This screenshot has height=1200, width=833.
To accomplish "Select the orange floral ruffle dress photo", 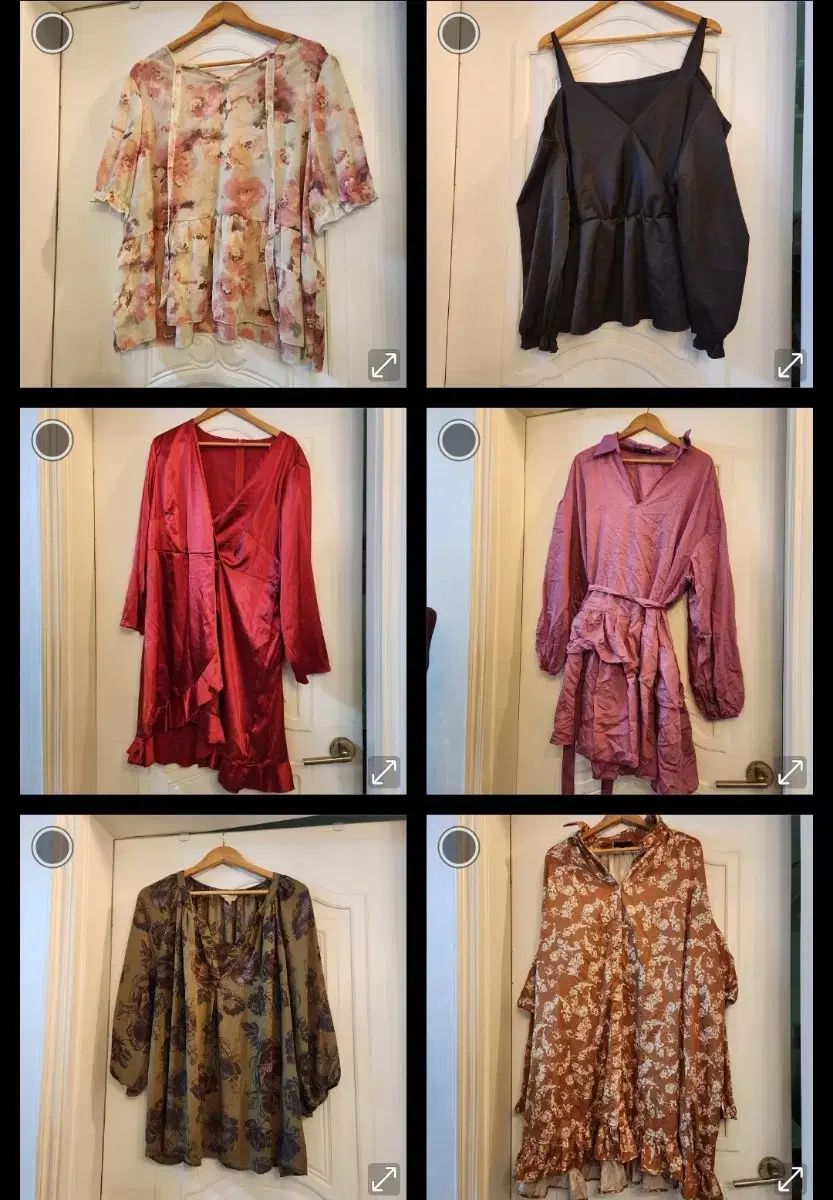I will [x=459, y=847].
